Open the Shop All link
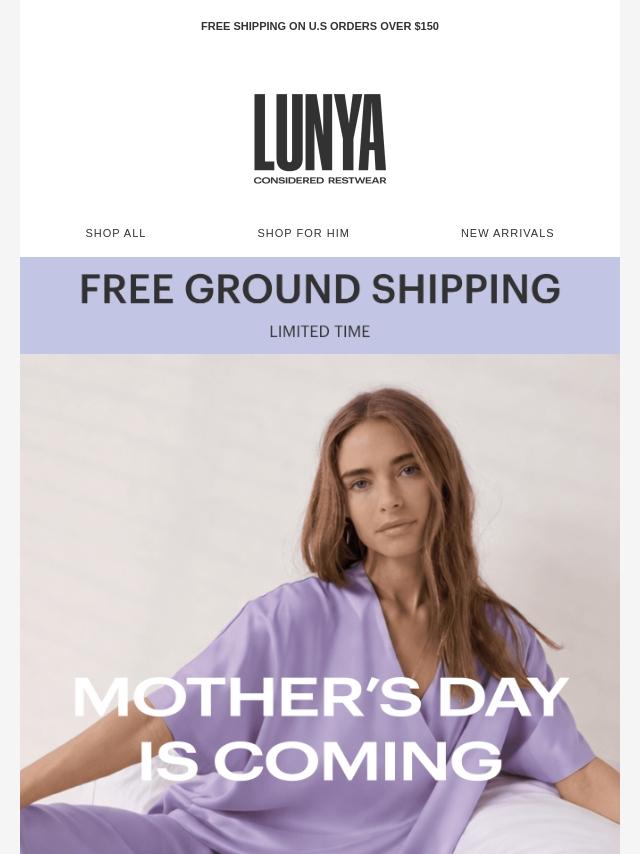The image size is (640, 854). (116, 233)
